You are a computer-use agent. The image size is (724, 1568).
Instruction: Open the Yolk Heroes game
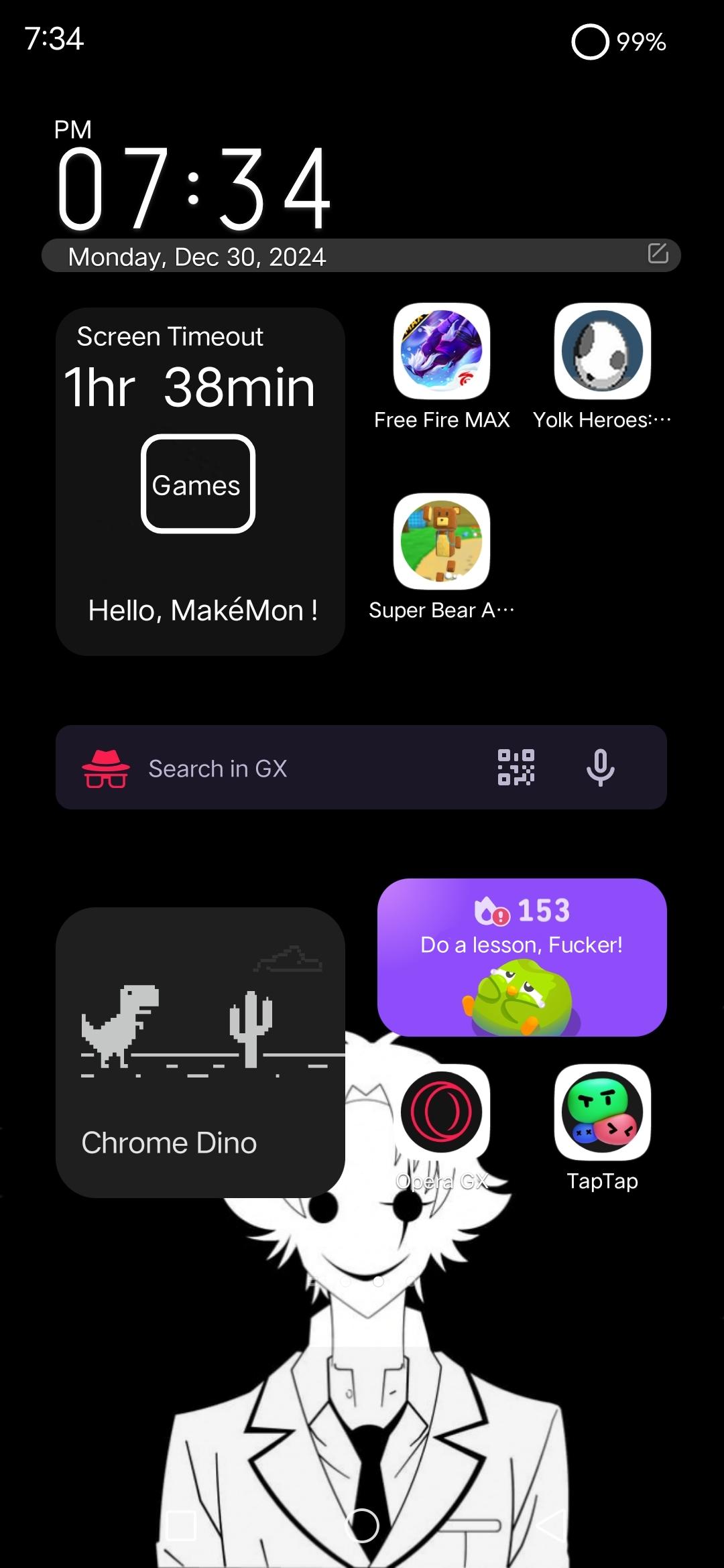(x=602, y=351)
